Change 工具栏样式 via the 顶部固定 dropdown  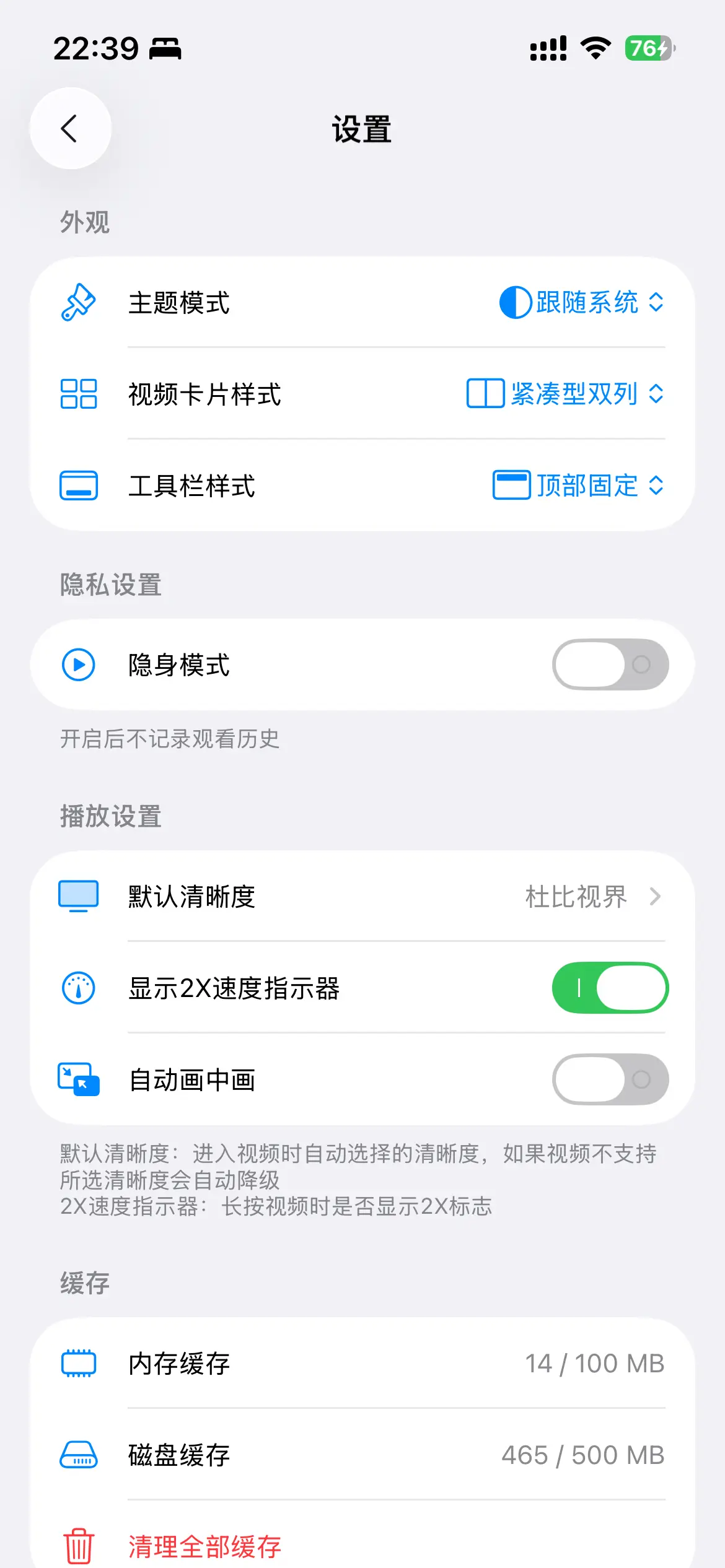(x=576, y=486)
